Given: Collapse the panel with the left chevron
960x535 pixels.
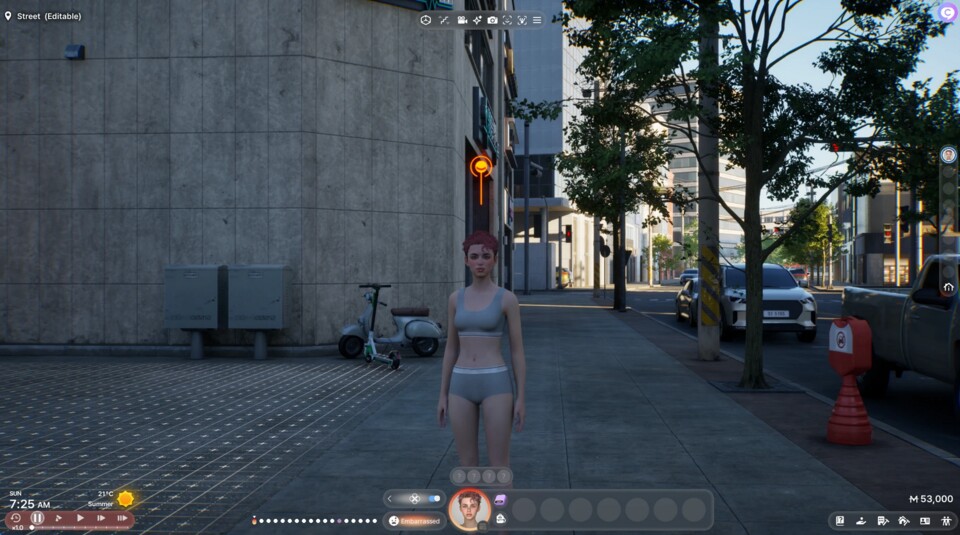Looking at the screenshot, I should 390,498.
